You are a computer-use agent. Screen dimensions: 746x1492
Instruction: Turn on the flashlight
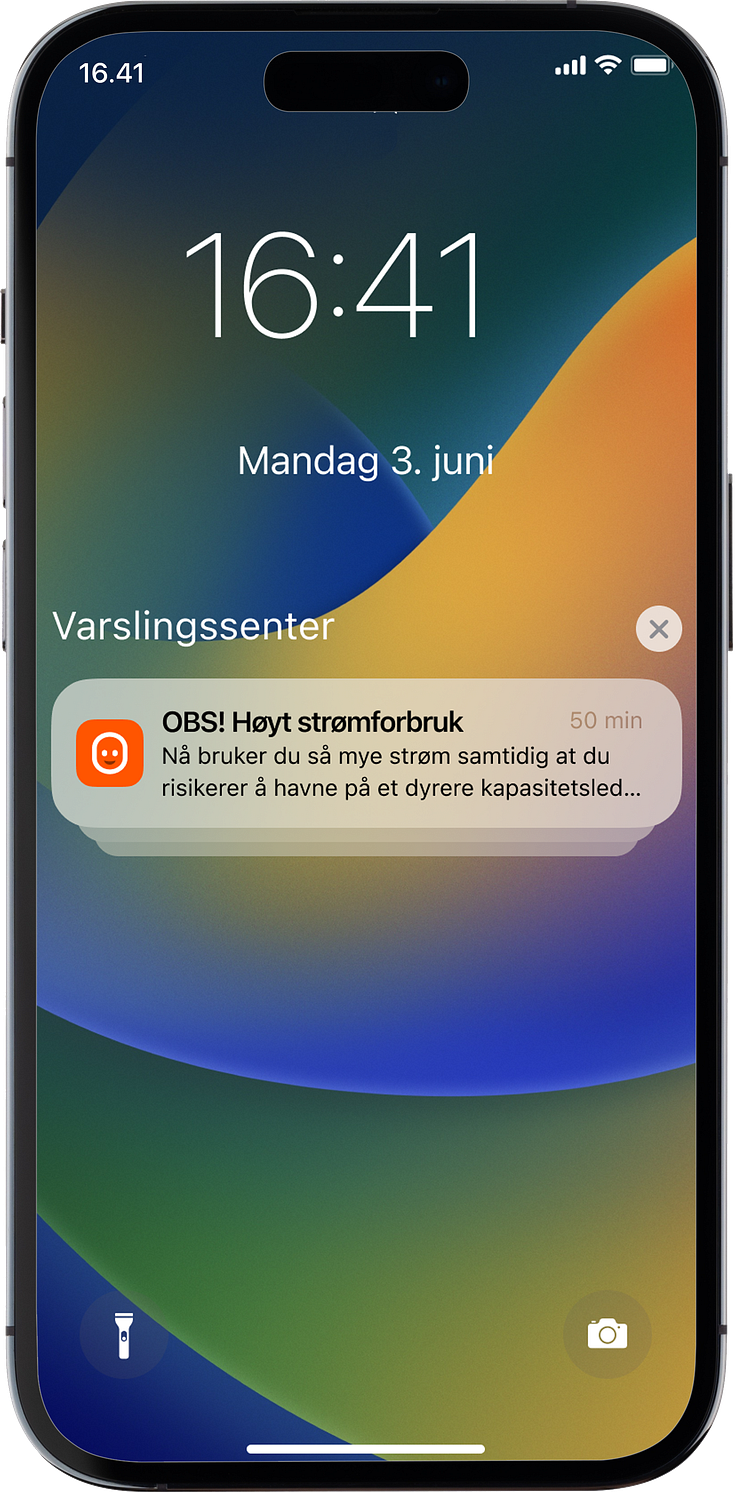pyautogui.click(x=124, y=1335)
